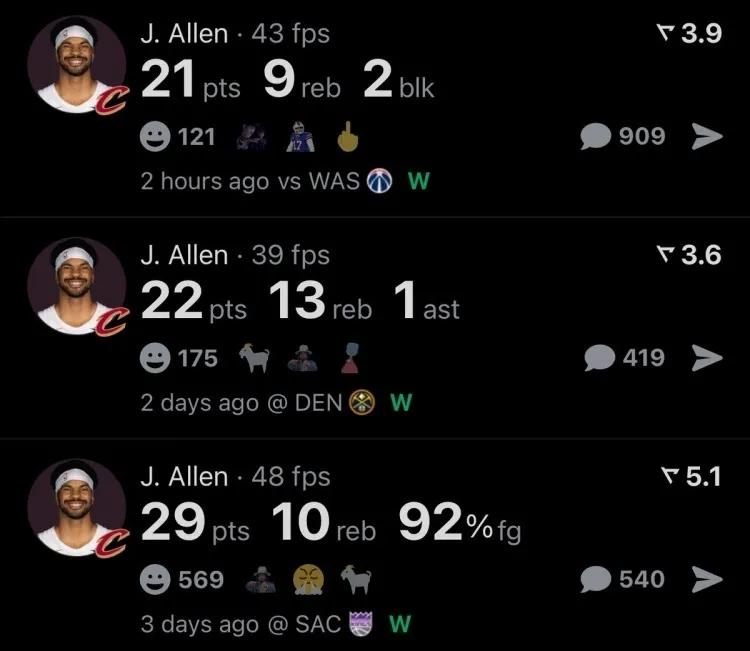Share the 21 pts game vs WAS
Viewport: 750px width, 651px height.
tap(707, 137)
